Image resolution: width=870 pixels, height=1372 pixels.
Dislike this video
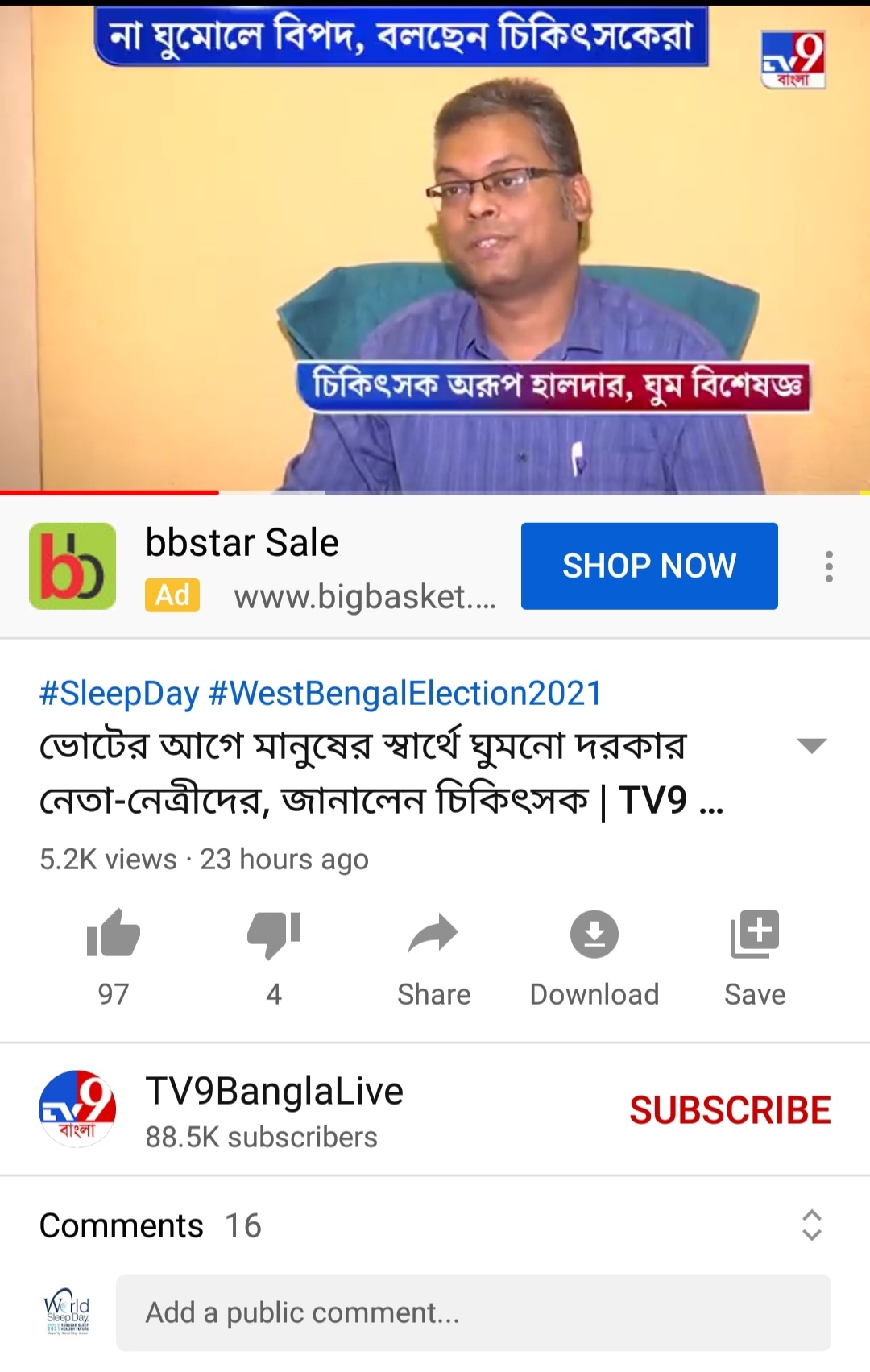coord(274,935)
